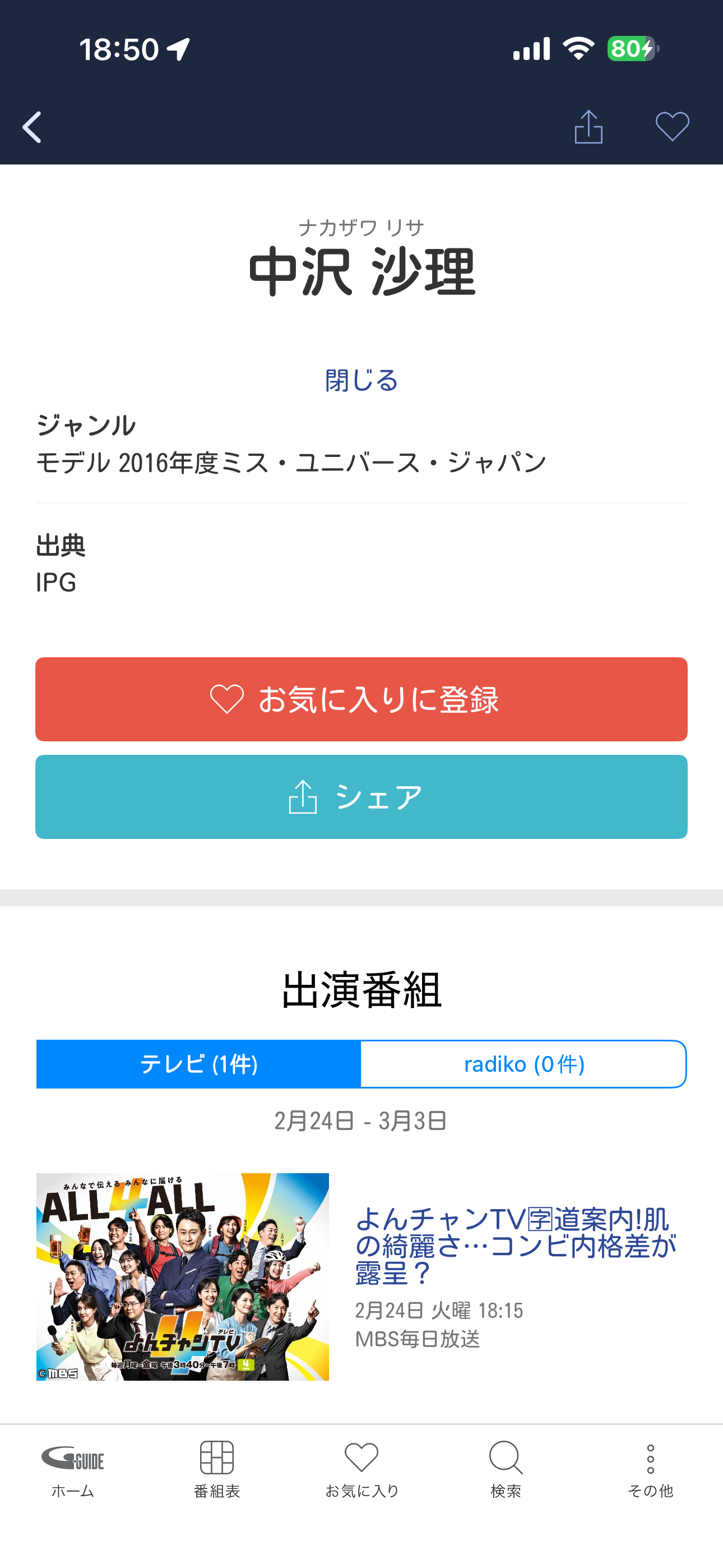
Task: Open the share icon in the header
Action: click(x=588, y=127)
